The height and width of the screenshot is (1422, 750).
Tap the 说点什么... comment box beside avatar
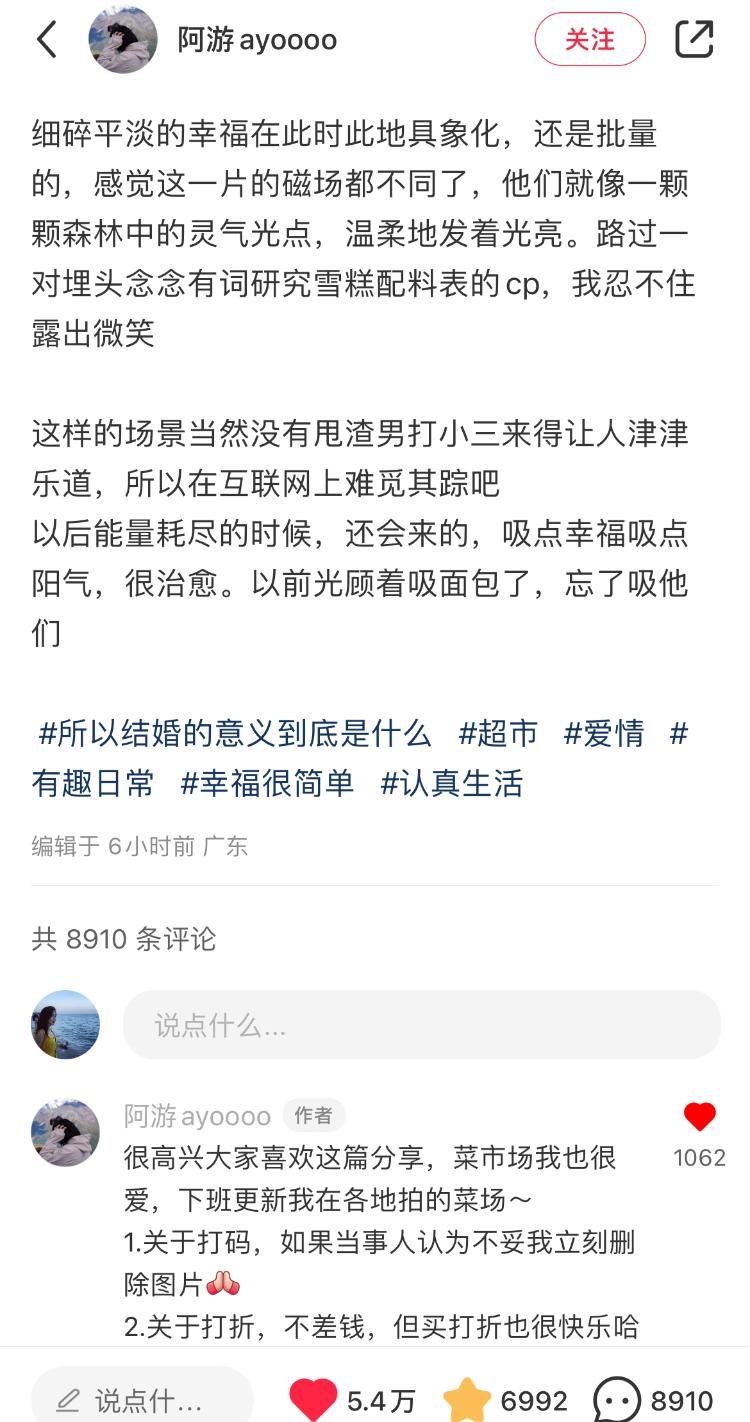(421, 1025)
